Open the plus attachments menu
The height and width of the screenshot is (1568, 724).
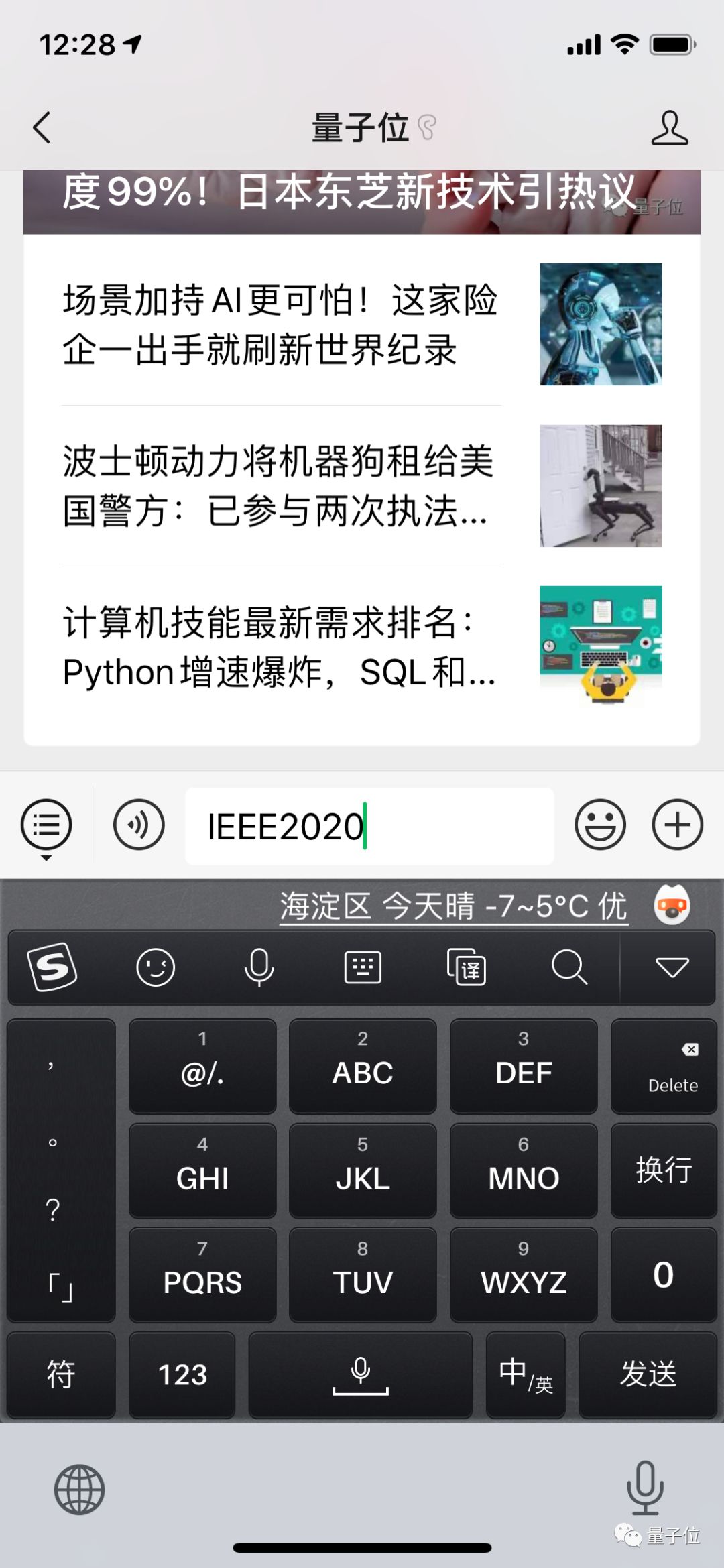tap(677, 825)
